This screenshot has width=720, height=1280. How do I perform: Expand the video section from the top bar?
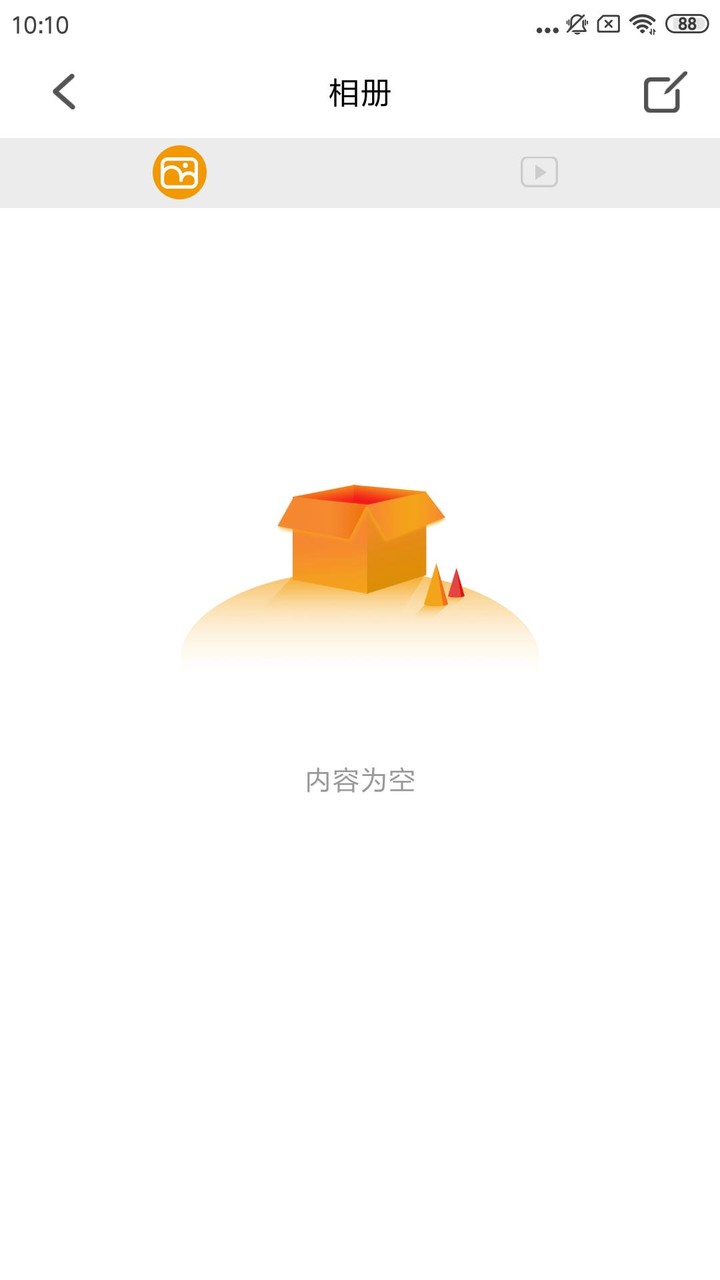539,171
